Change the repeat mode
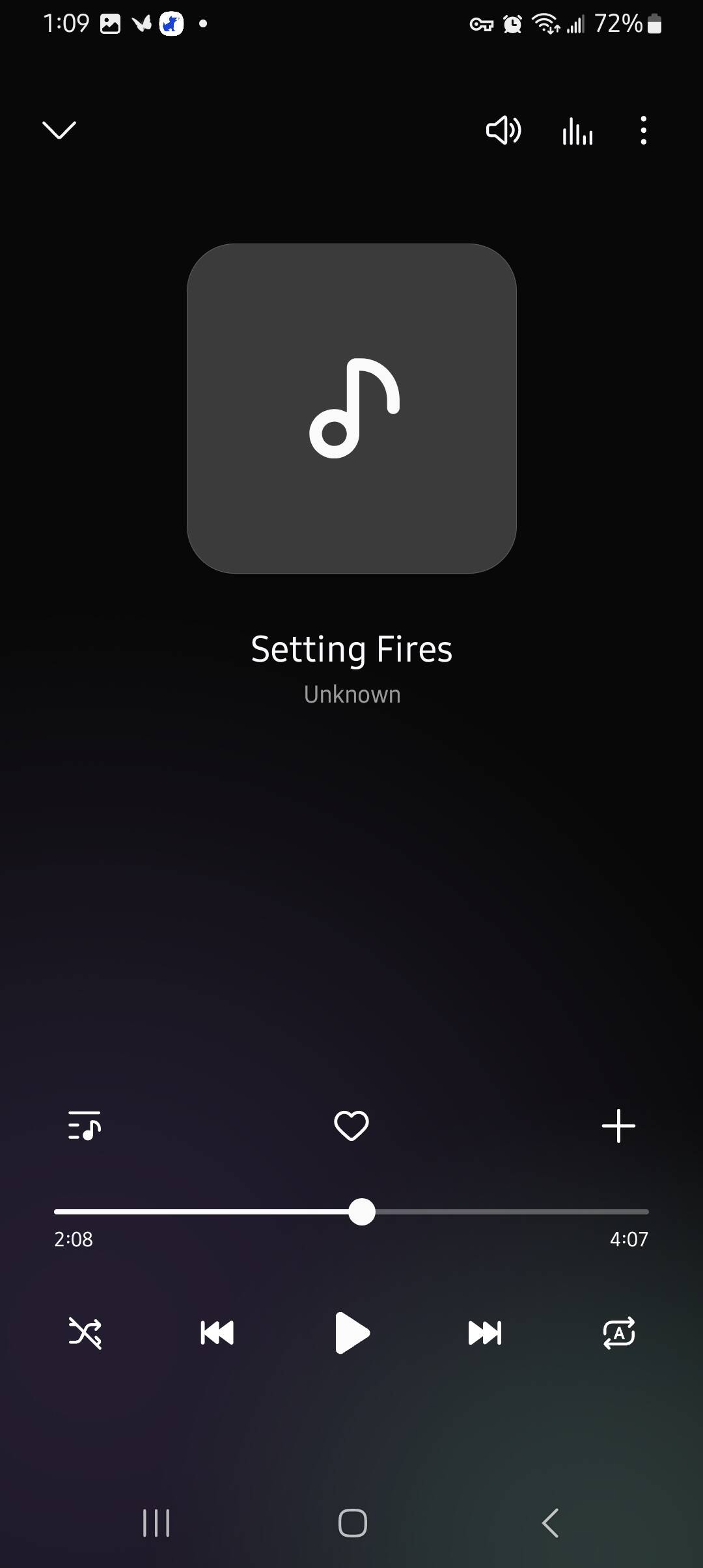703x1568 pixels. (x=619, y=1333)
